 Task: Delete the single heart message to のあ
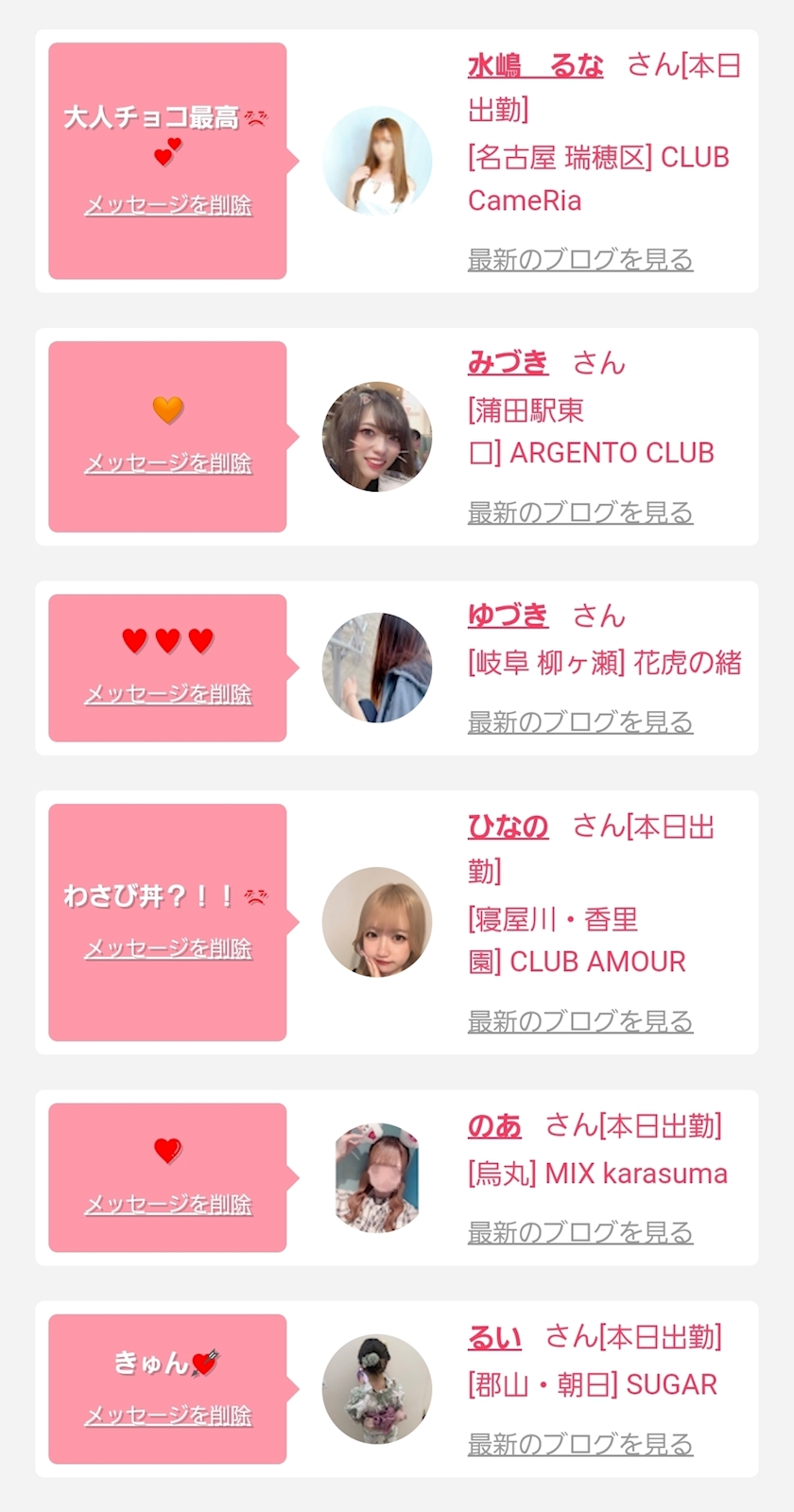168,1204
